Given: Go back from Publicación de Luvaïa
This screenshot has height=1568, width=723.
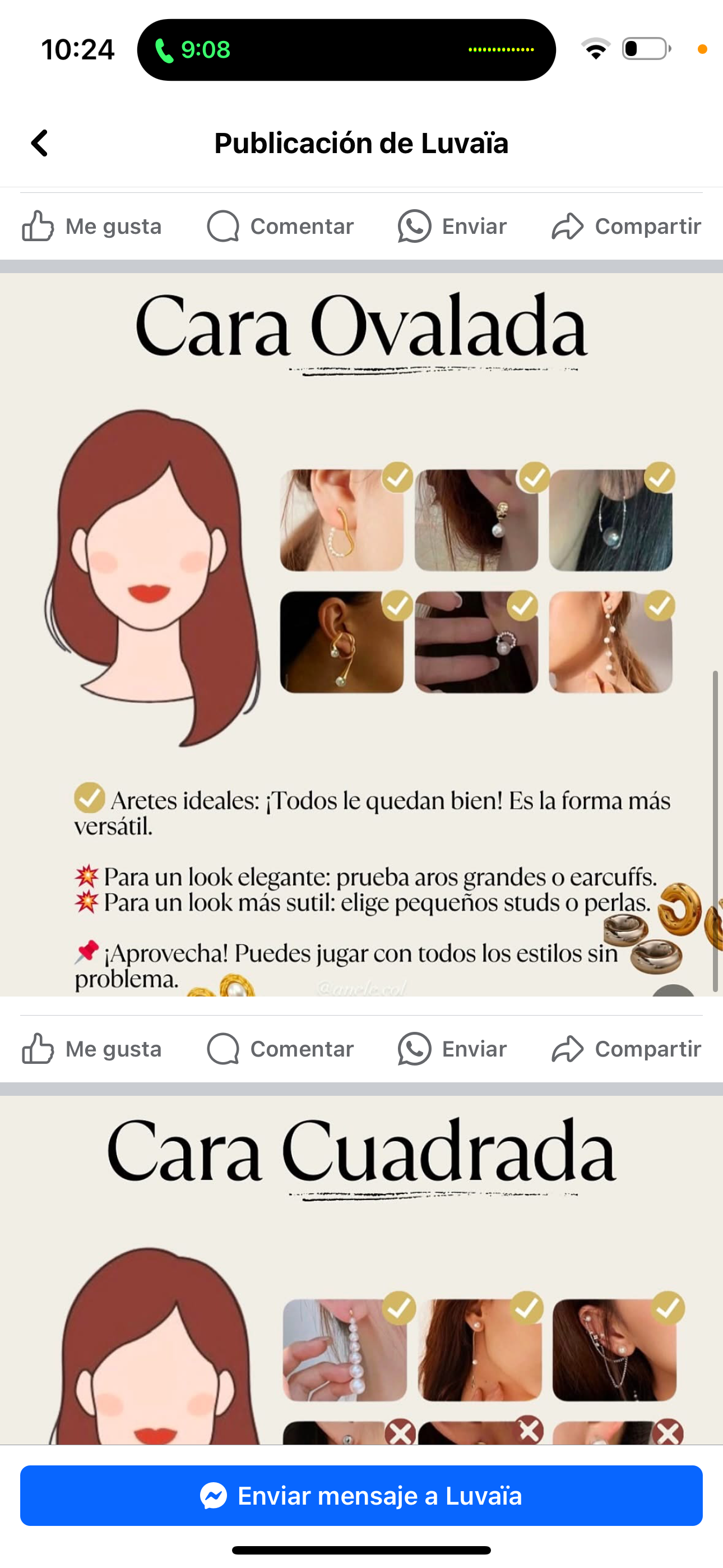Looking at the screenshot, I should coord(40,144).
